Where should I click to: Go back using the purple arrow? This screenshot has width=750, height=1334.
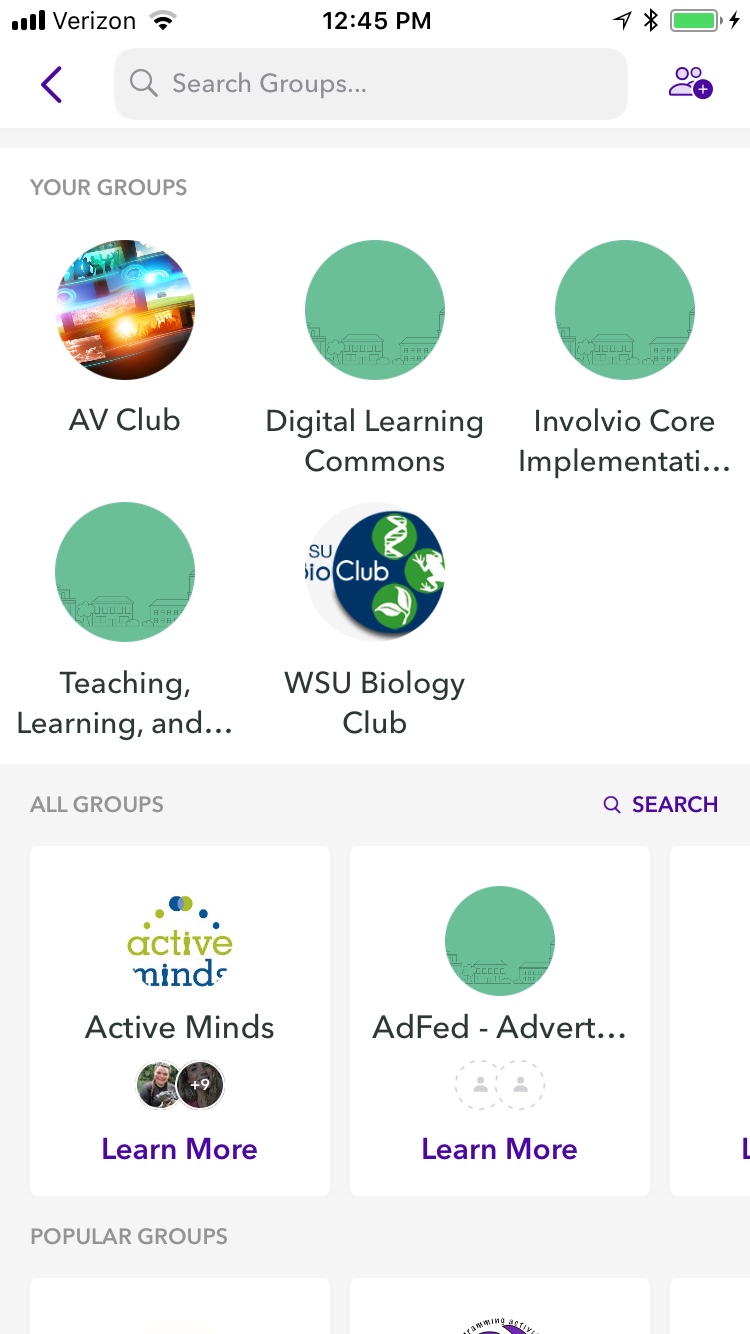[52, 85]
